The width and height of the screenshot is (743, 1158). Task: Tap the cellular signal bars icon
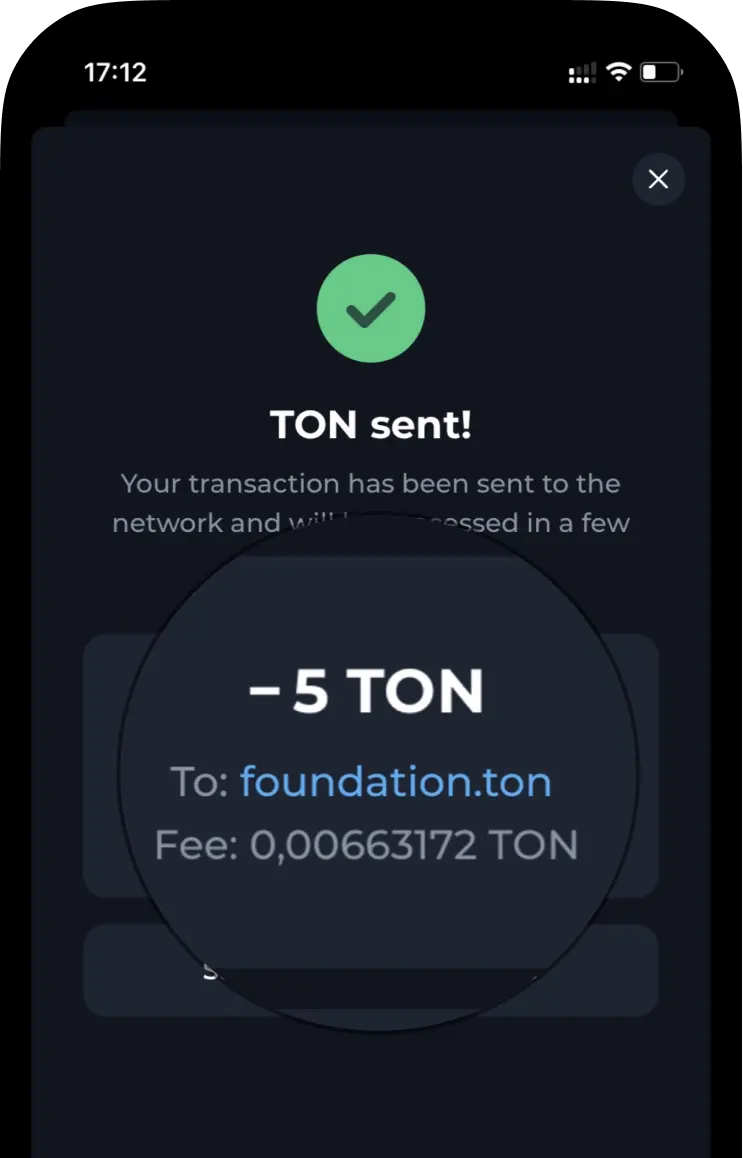click(581, 72)
